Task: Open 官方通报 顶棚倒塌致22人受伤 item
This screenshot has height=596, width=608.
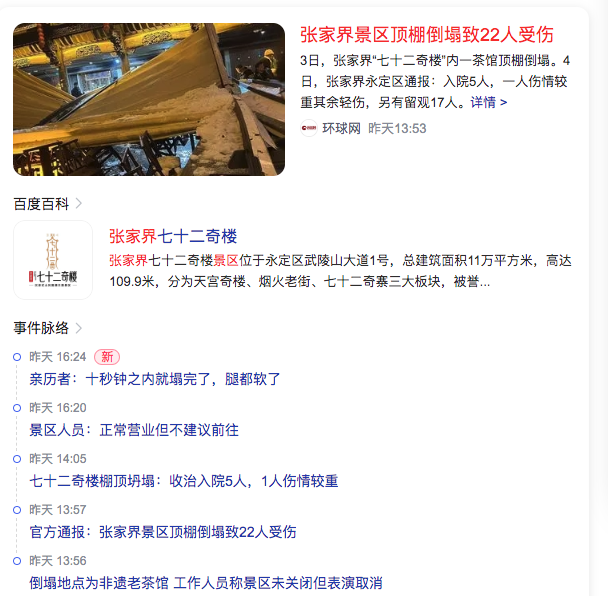Action: tap(163, 532)
